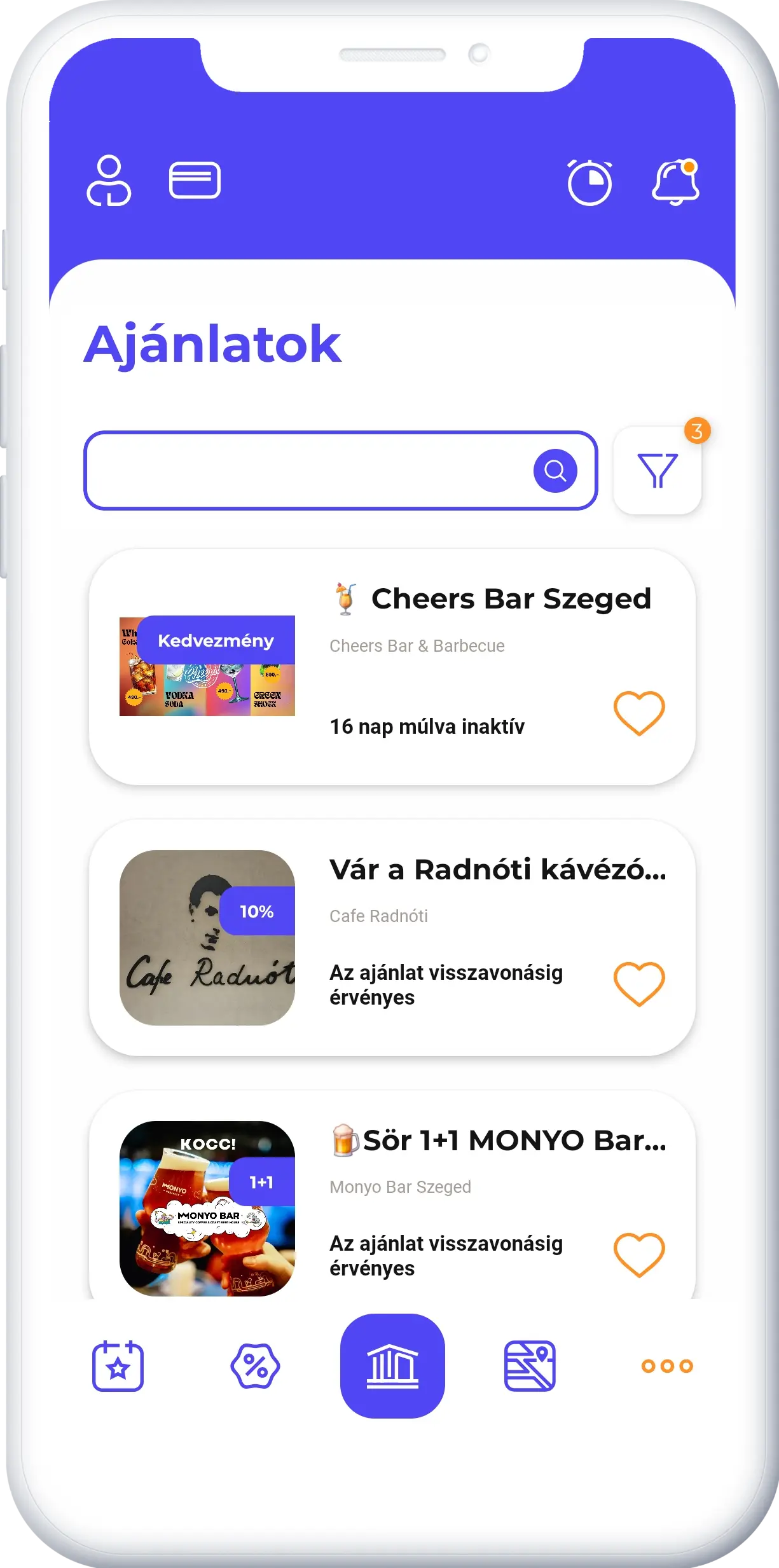Open the three-dot more menu
Screen dimensions: 779x1568
point(667,1366)
